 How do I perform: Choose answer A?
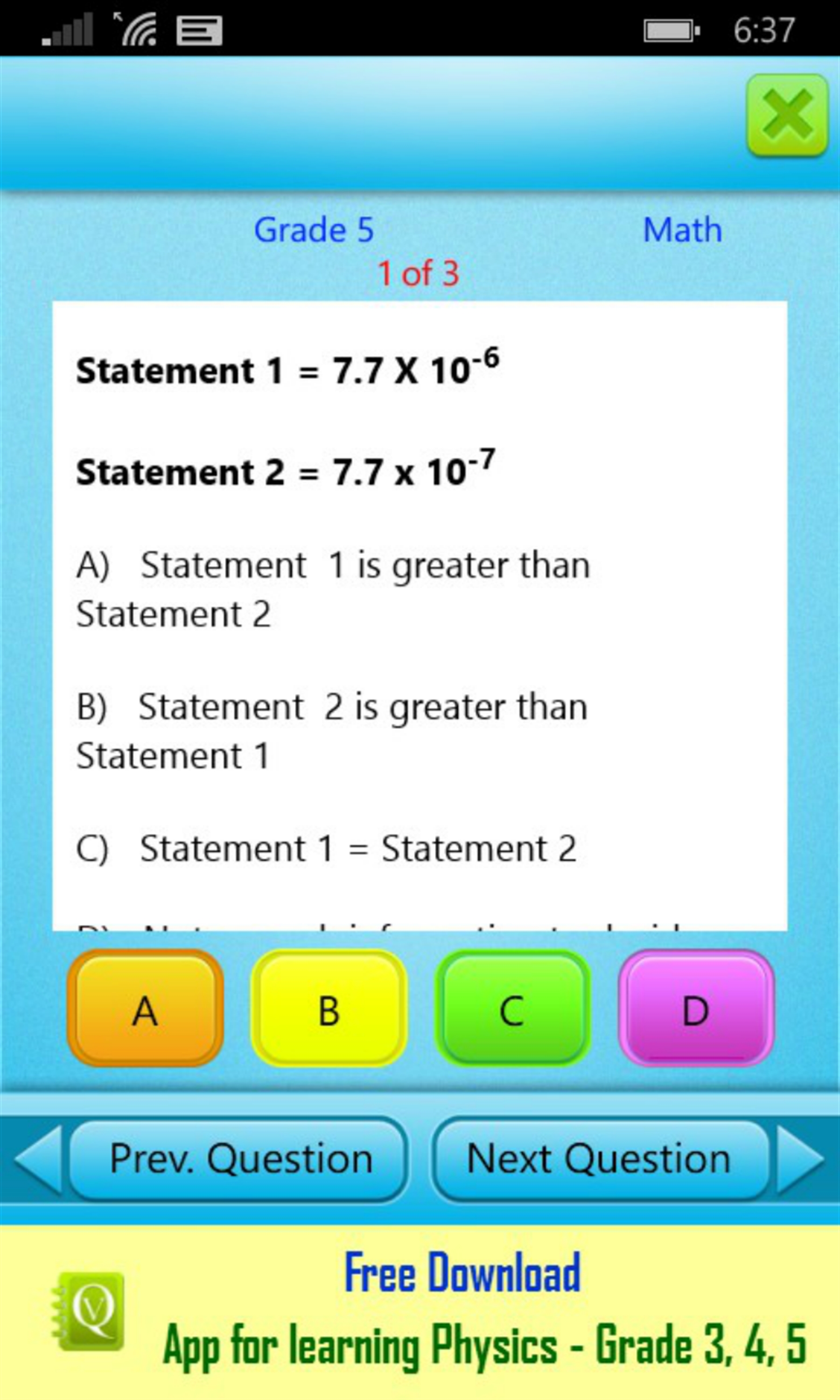coord(145,1009)
